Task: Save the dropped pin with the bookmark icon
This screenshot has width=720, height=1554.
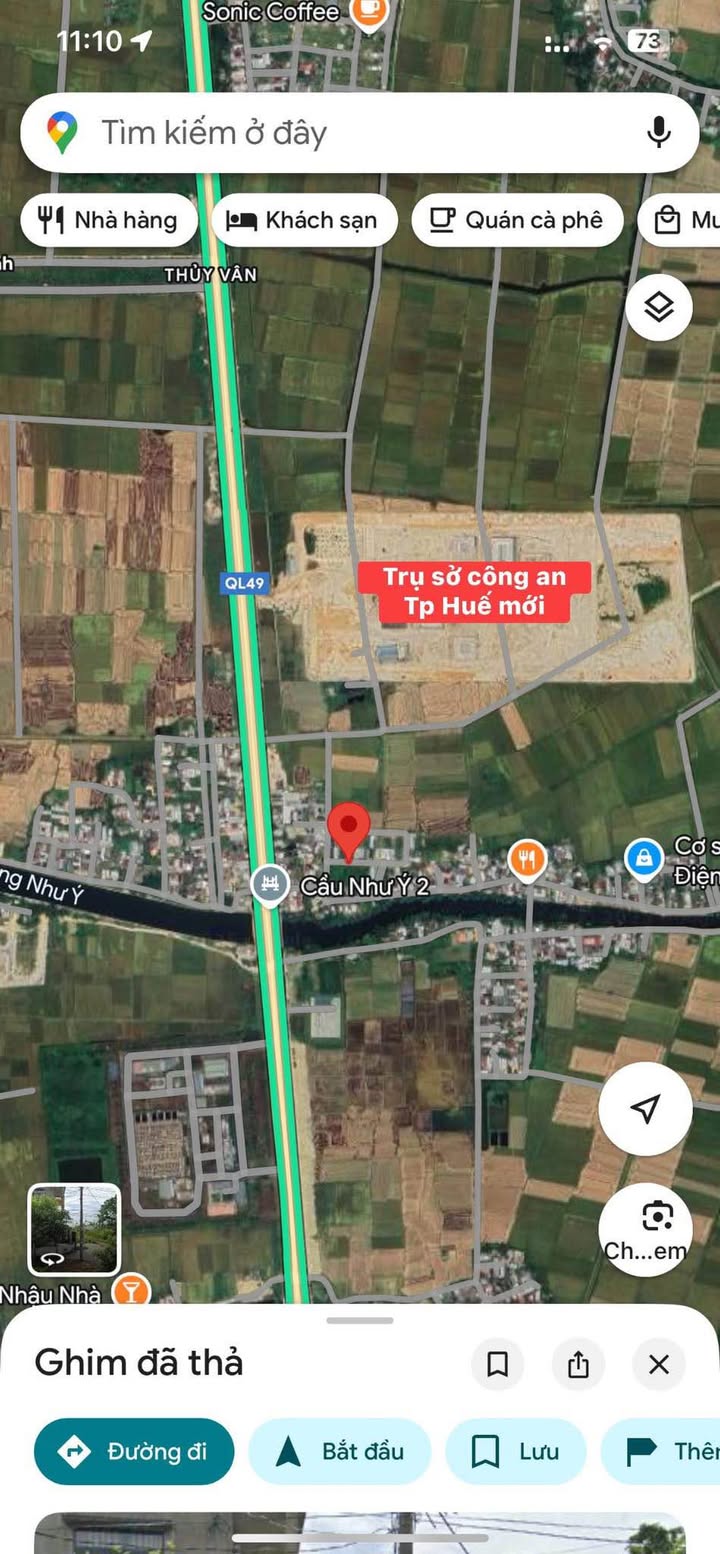Action: 498,1364
